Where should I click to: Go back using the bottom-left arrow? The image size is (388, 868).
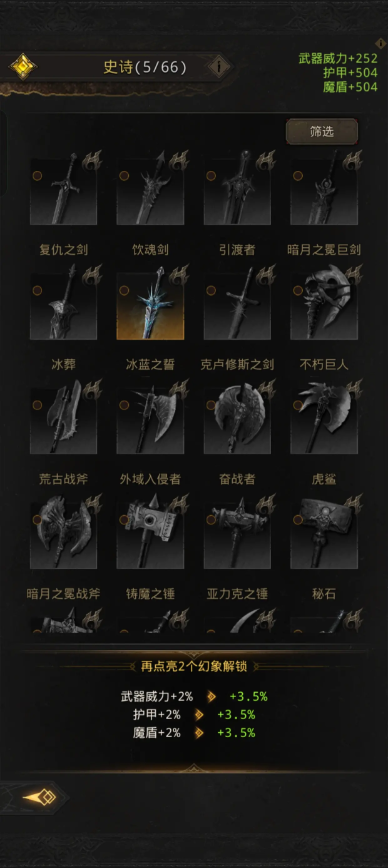click(x=39, y=797)
